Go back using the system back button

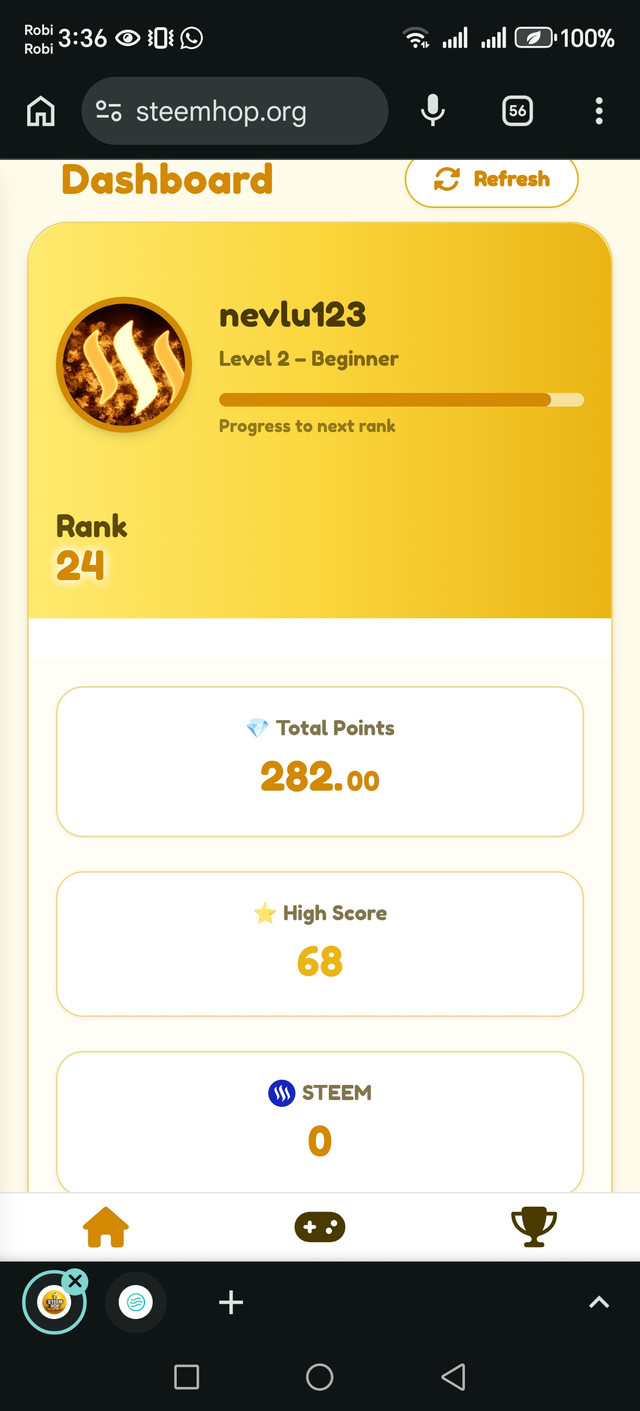tap(453, 1377)
